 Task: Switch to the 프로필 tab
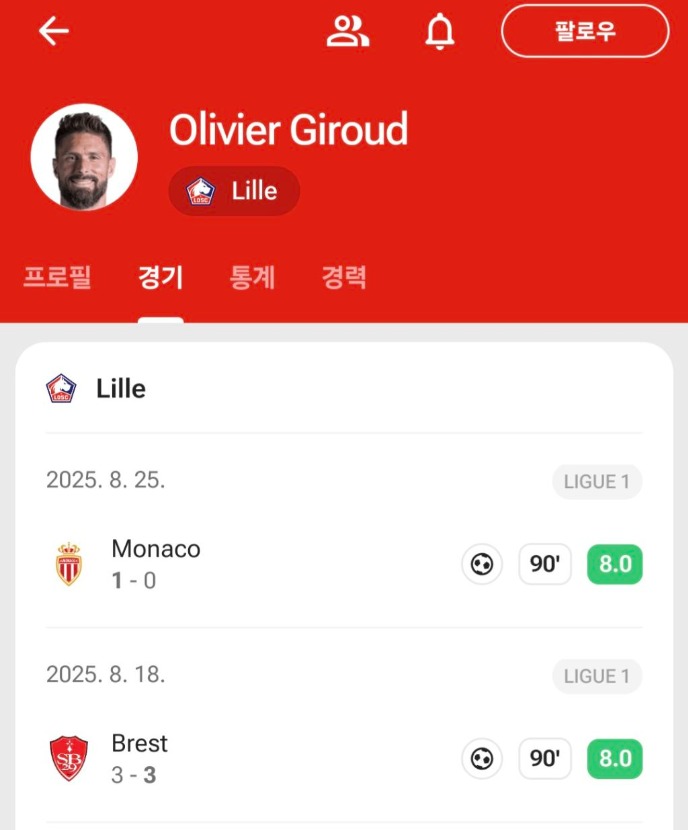click(57, 277)
